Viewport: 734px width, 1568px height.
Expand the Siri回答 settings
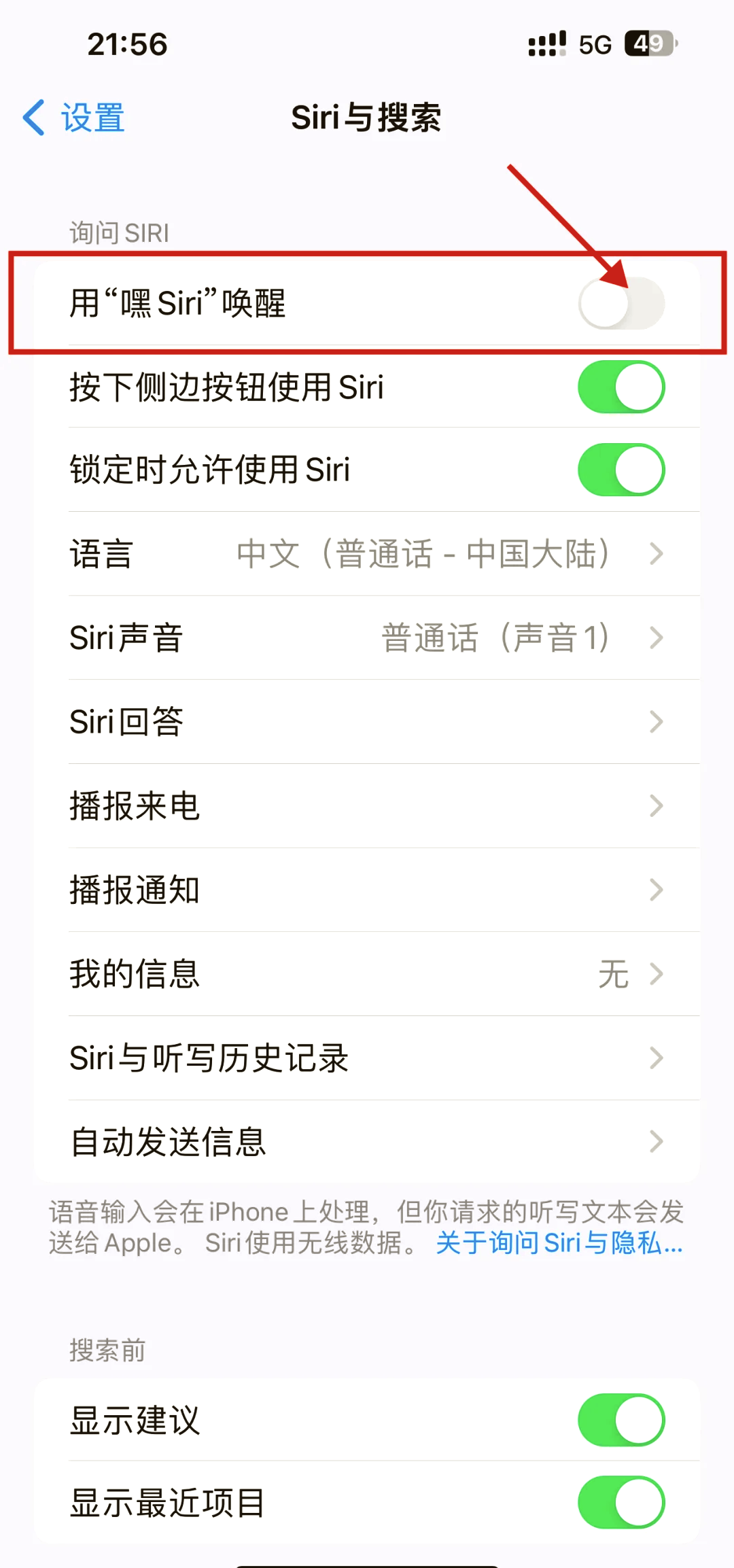(367, 722)
